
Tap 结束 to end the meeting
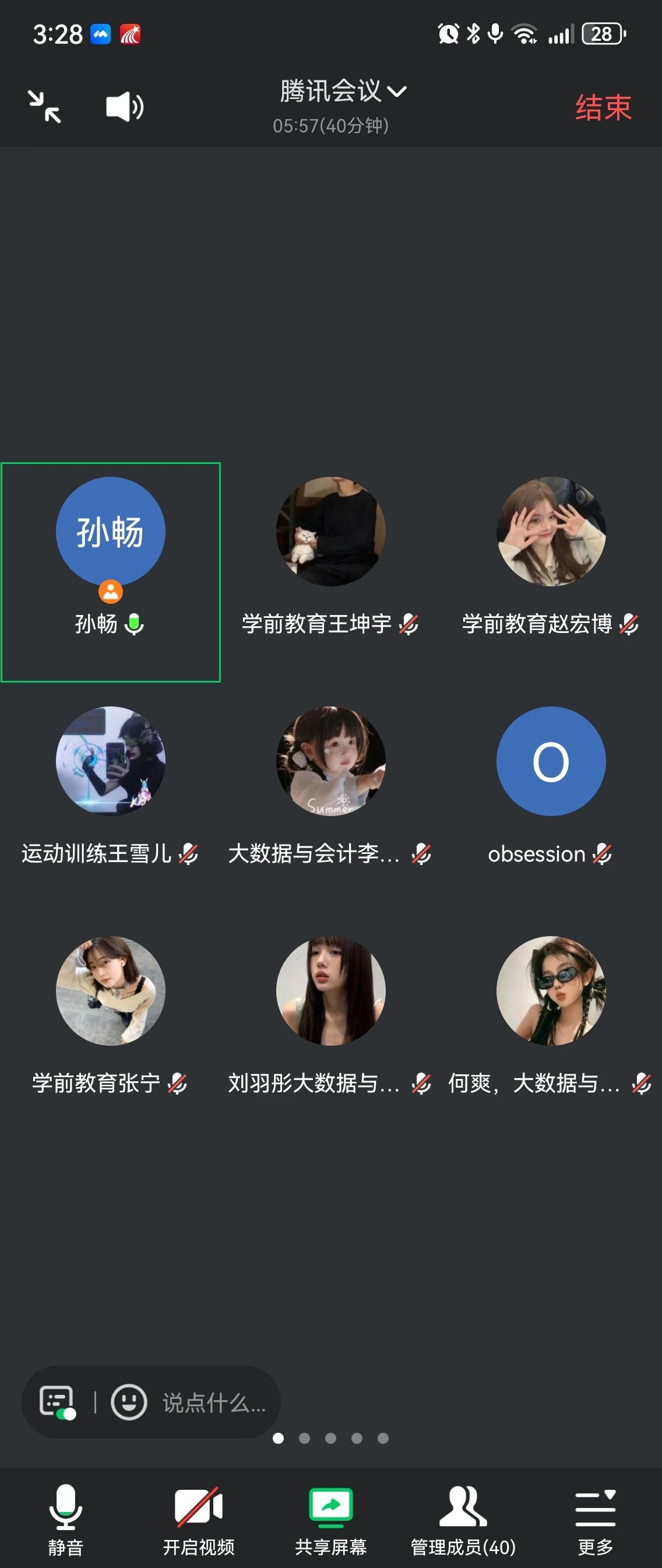tap(603, 108)
